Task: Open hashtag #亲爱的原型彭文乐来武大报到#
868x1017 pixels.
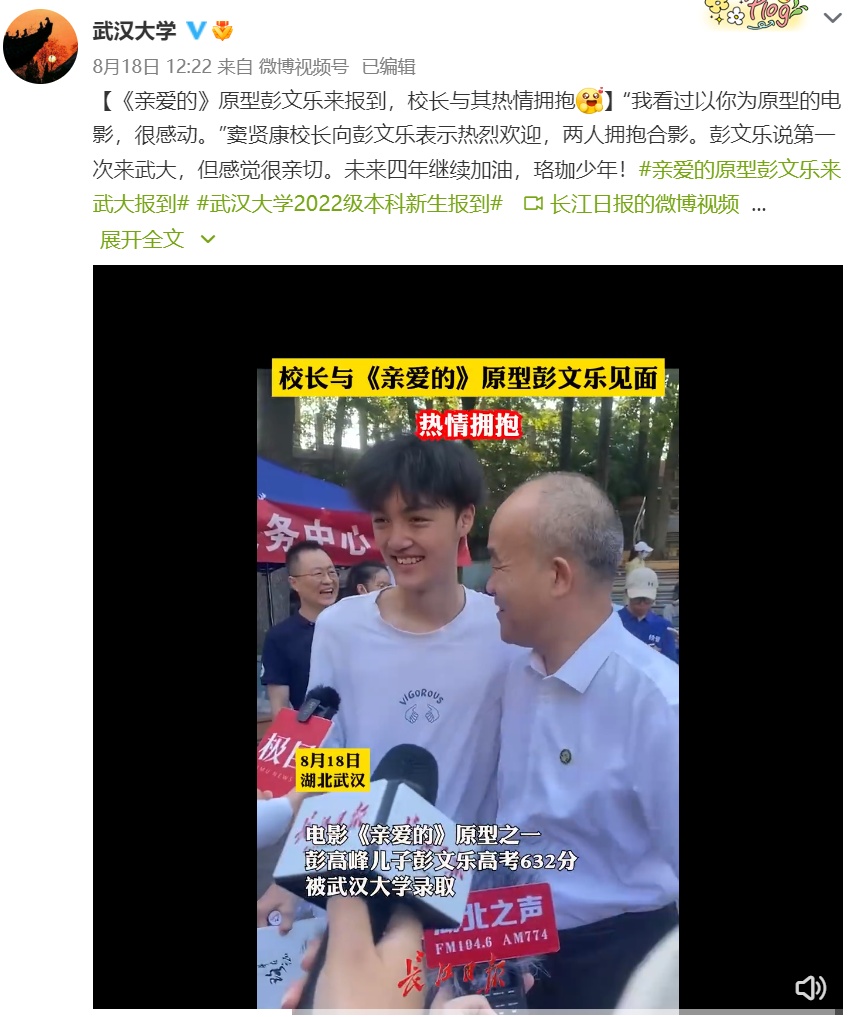Action: (740, 170)
